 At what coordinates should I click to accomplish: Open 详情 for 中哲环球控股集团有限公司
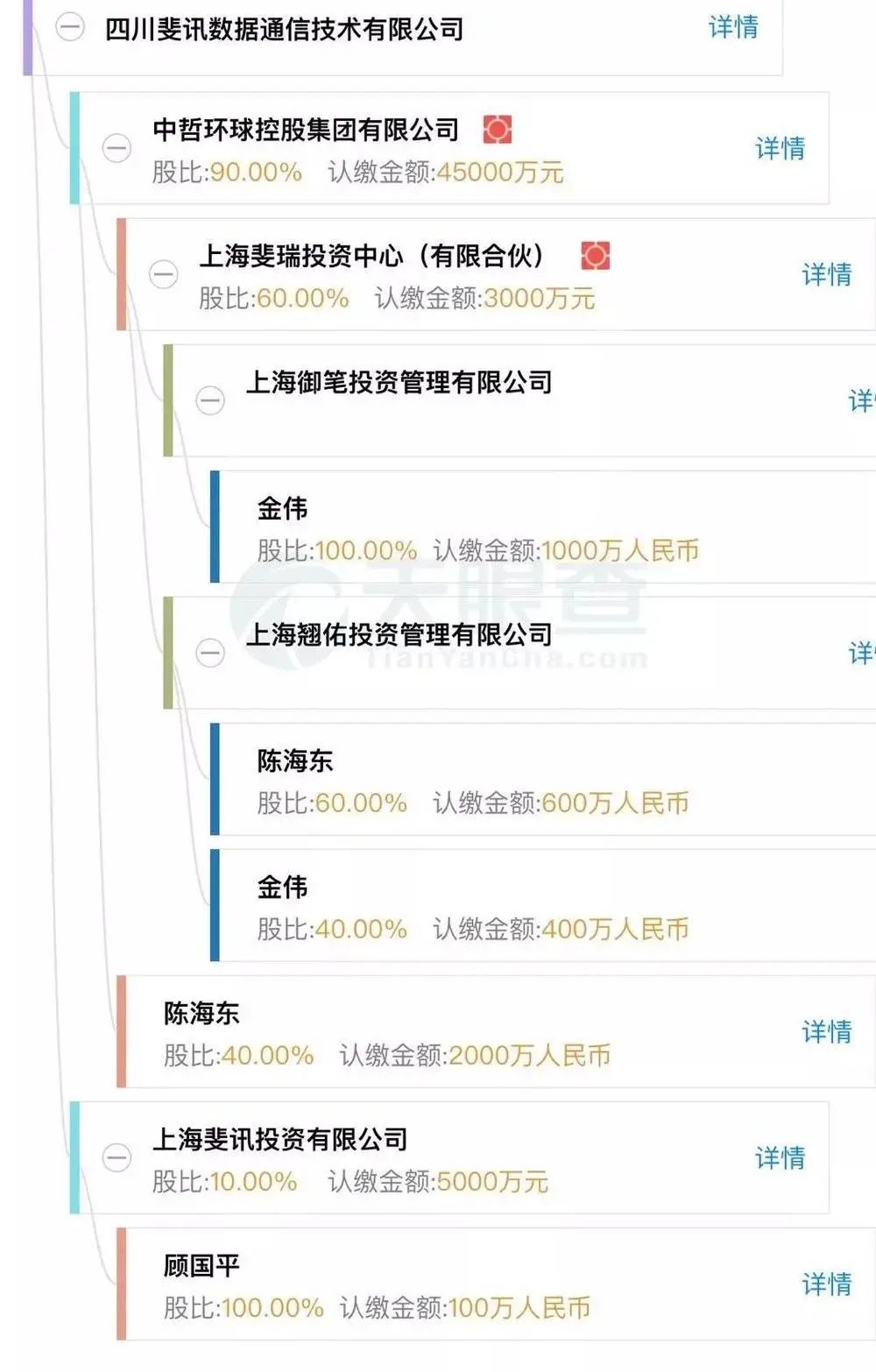coord(780,148)
